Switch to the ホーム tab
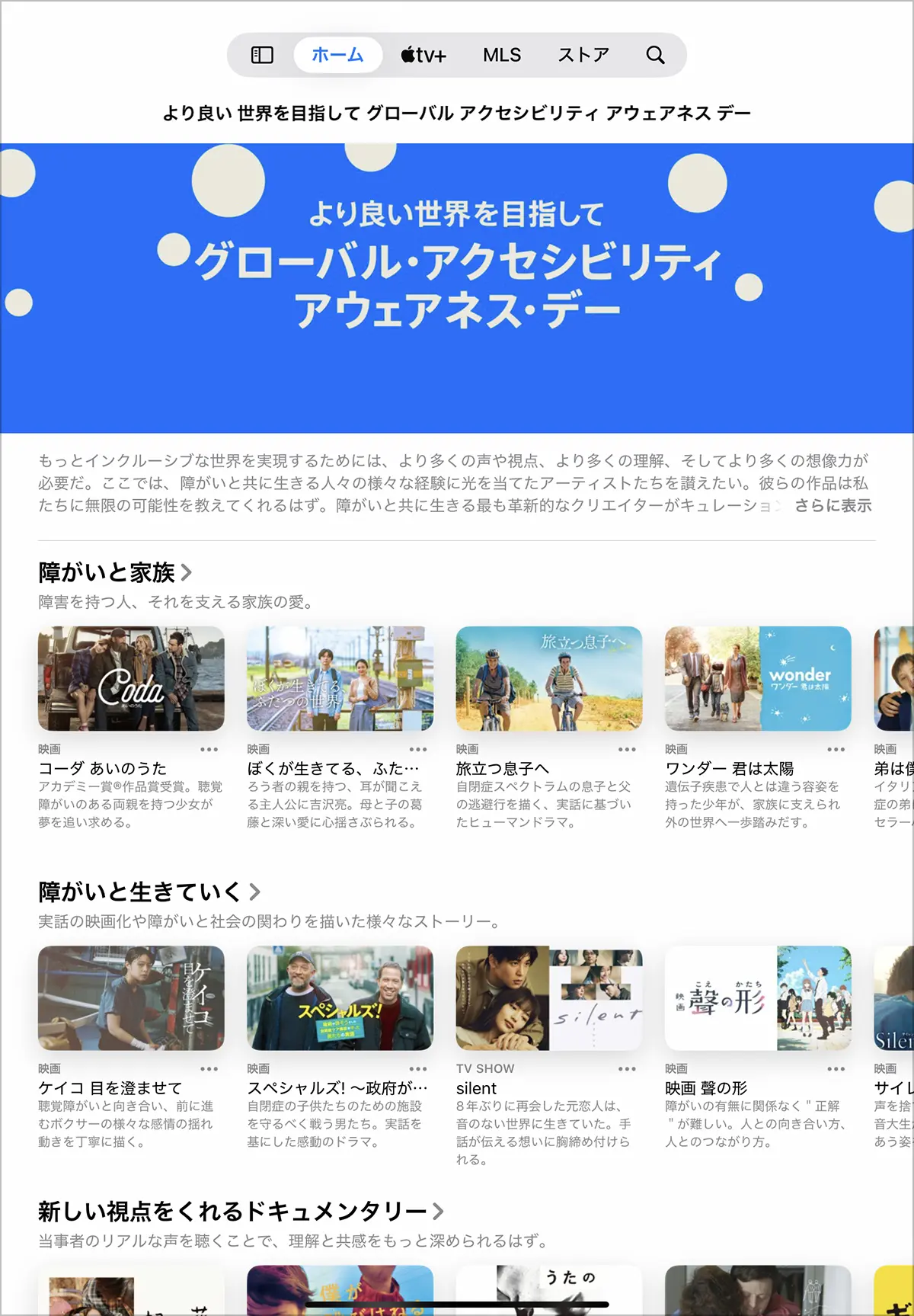 337,55
